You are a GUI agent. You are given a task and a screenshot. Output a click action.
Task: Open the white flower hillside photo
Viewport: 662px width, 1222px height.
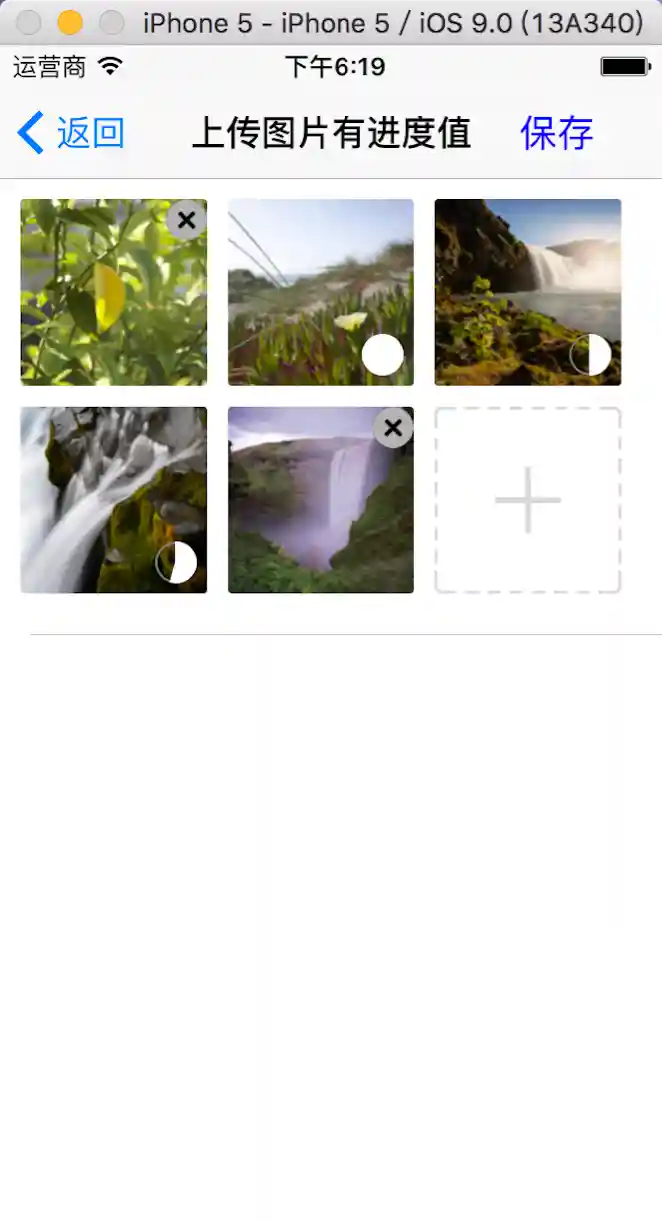pyautogui.click(x=320, y=290)
